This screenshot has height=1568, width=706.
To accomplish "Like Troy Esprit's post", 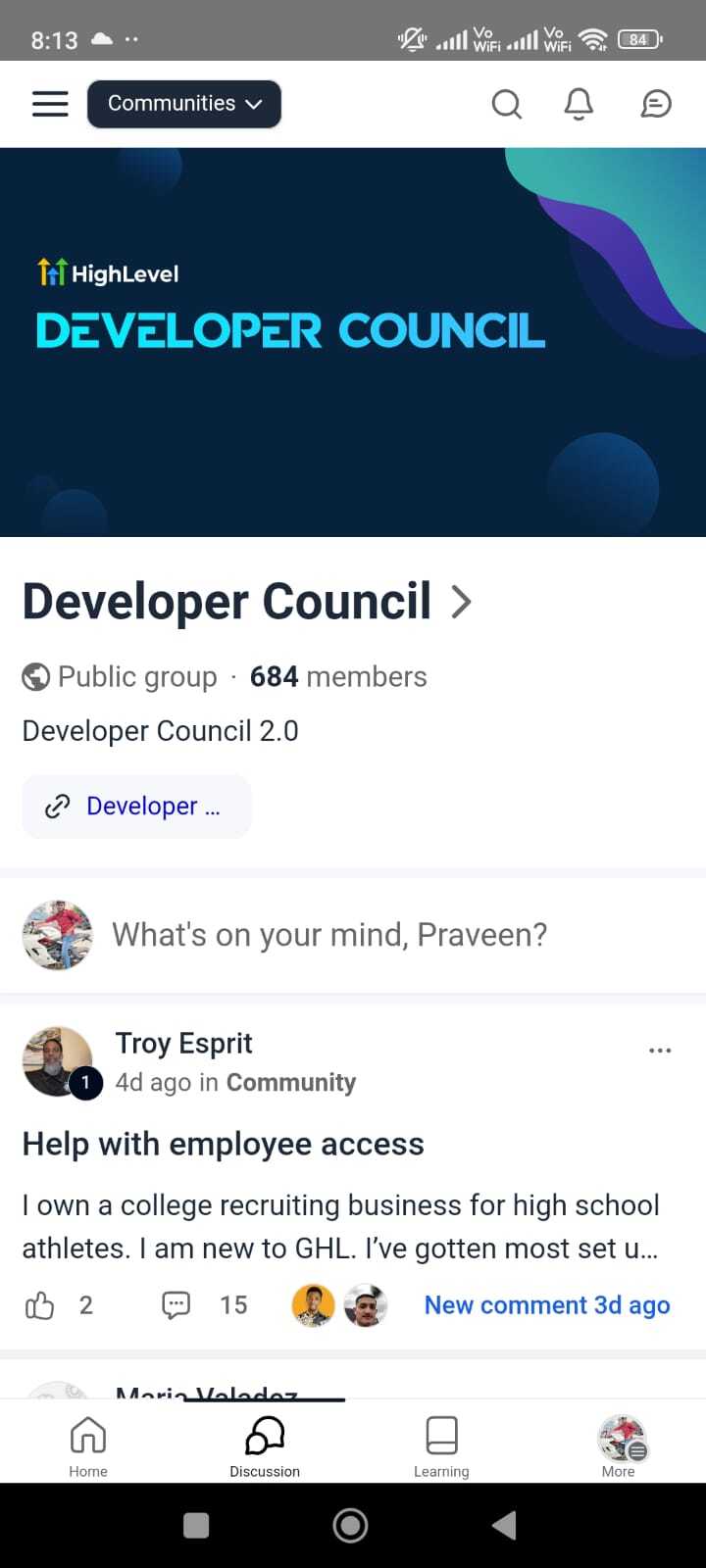I will tap(39, 1305).
